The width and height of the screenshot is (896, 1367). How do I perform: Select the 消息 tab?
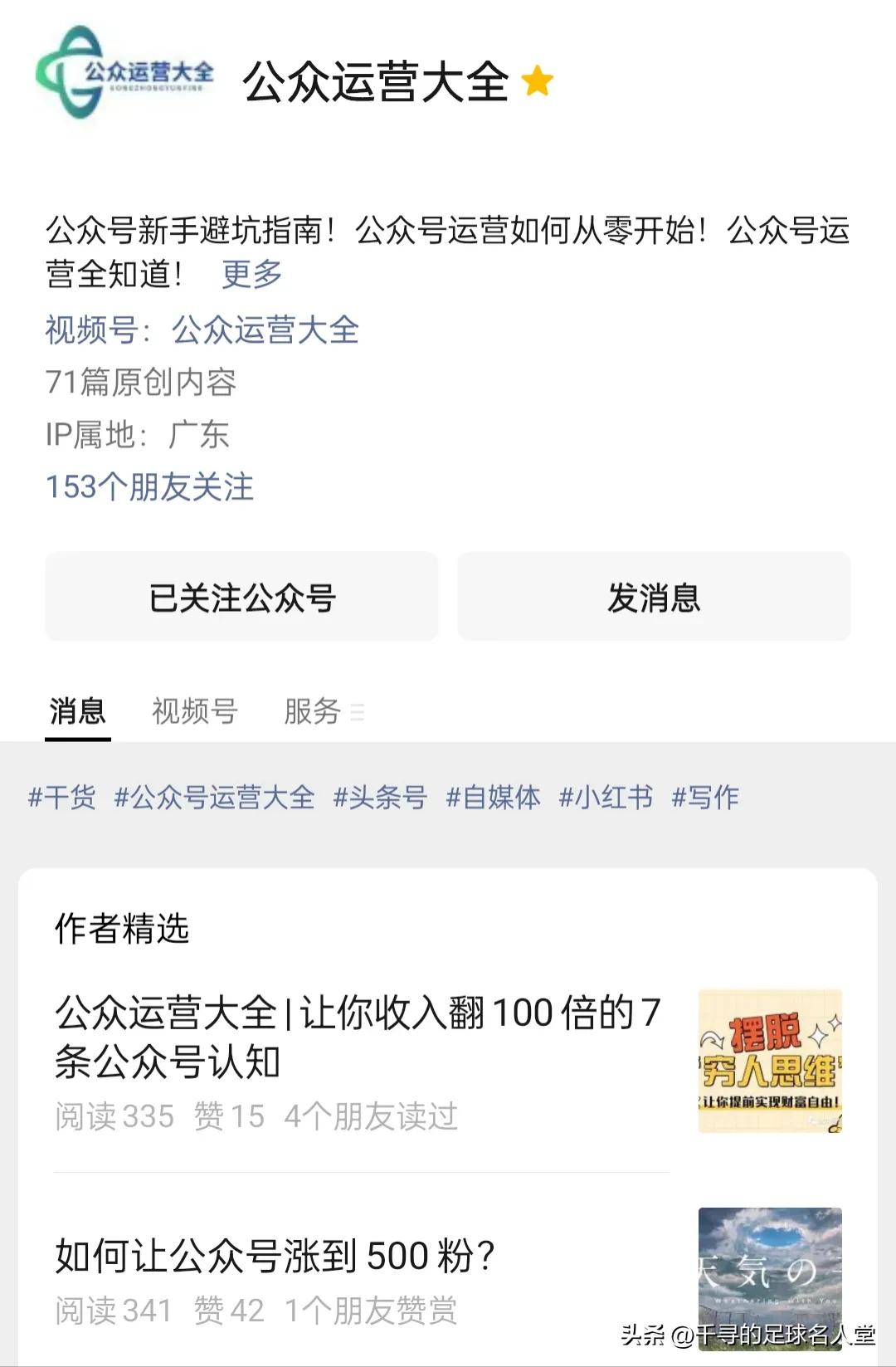pyautogui.click(x=75, y=710)
